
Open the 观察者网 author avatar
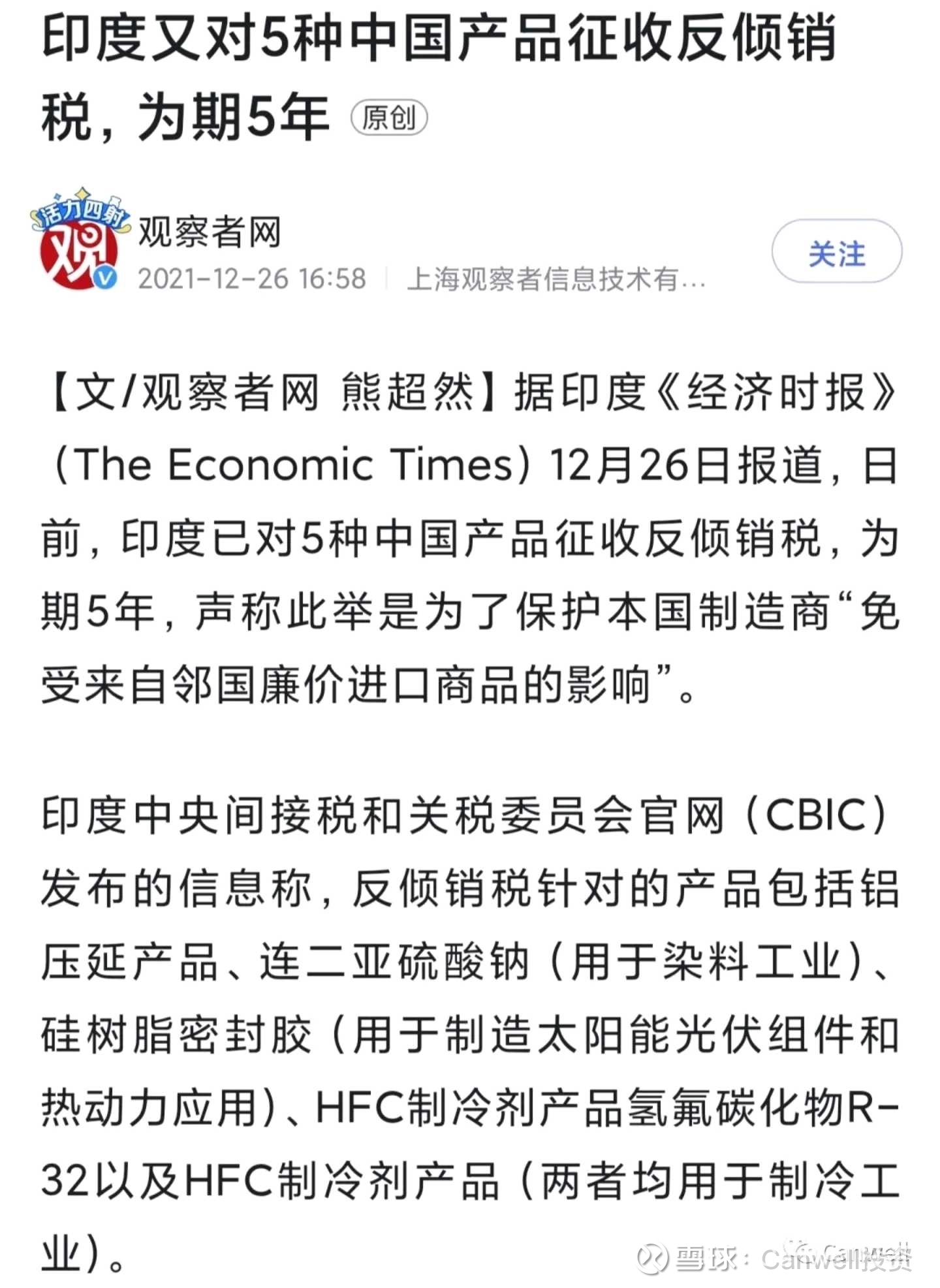pyautogui.click(x=80, y=243)
